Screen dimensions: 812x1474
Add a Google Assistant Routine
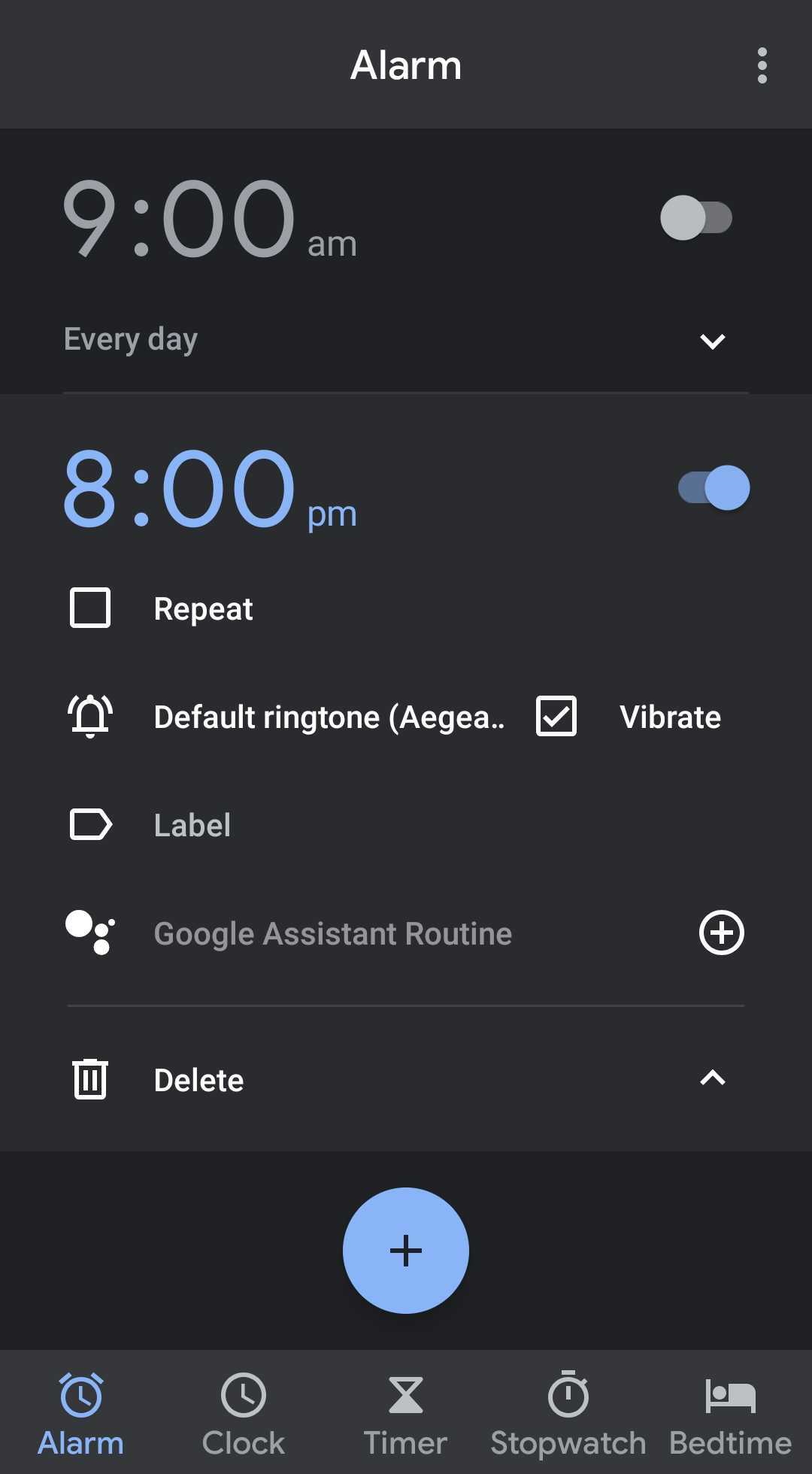(721, 933)
